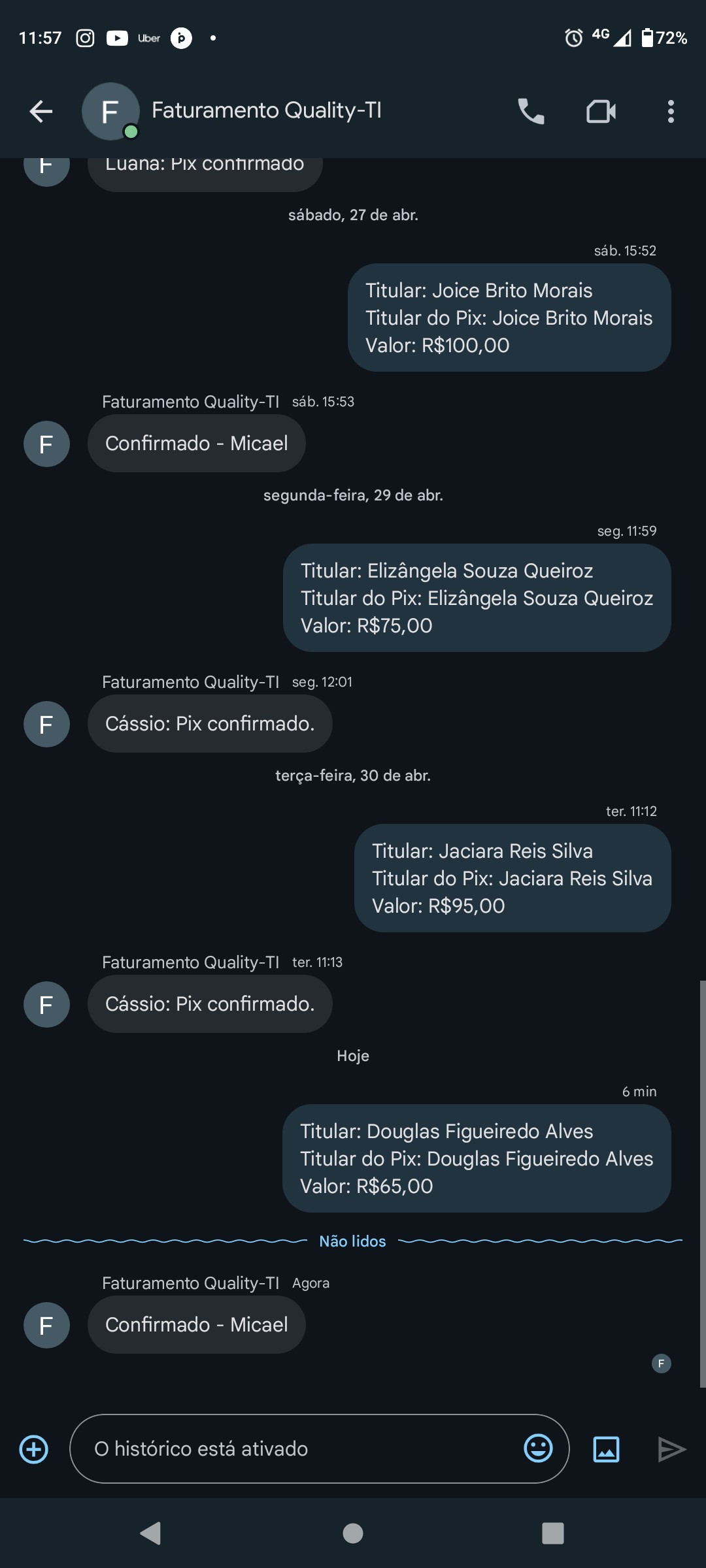Open the overflow menu
The image size is (706, 1568).
click(x=671, y=112)
